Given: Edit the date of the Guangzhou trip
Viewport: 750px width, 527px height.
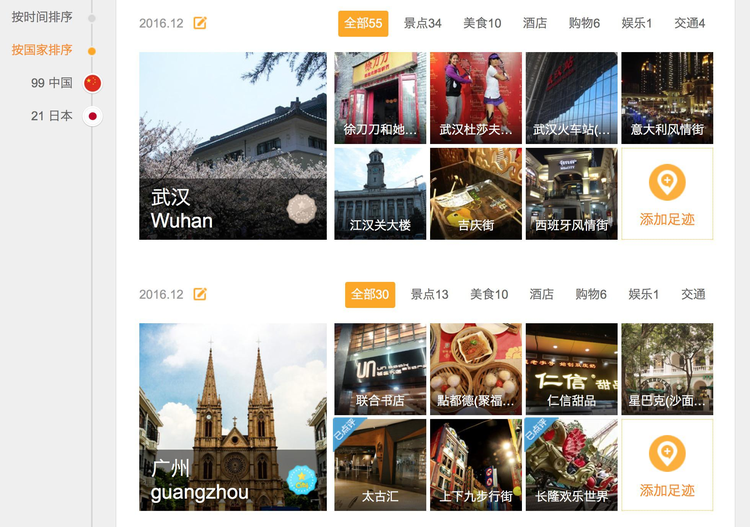Looking at the screenshot, I should (x=200, y=294).
